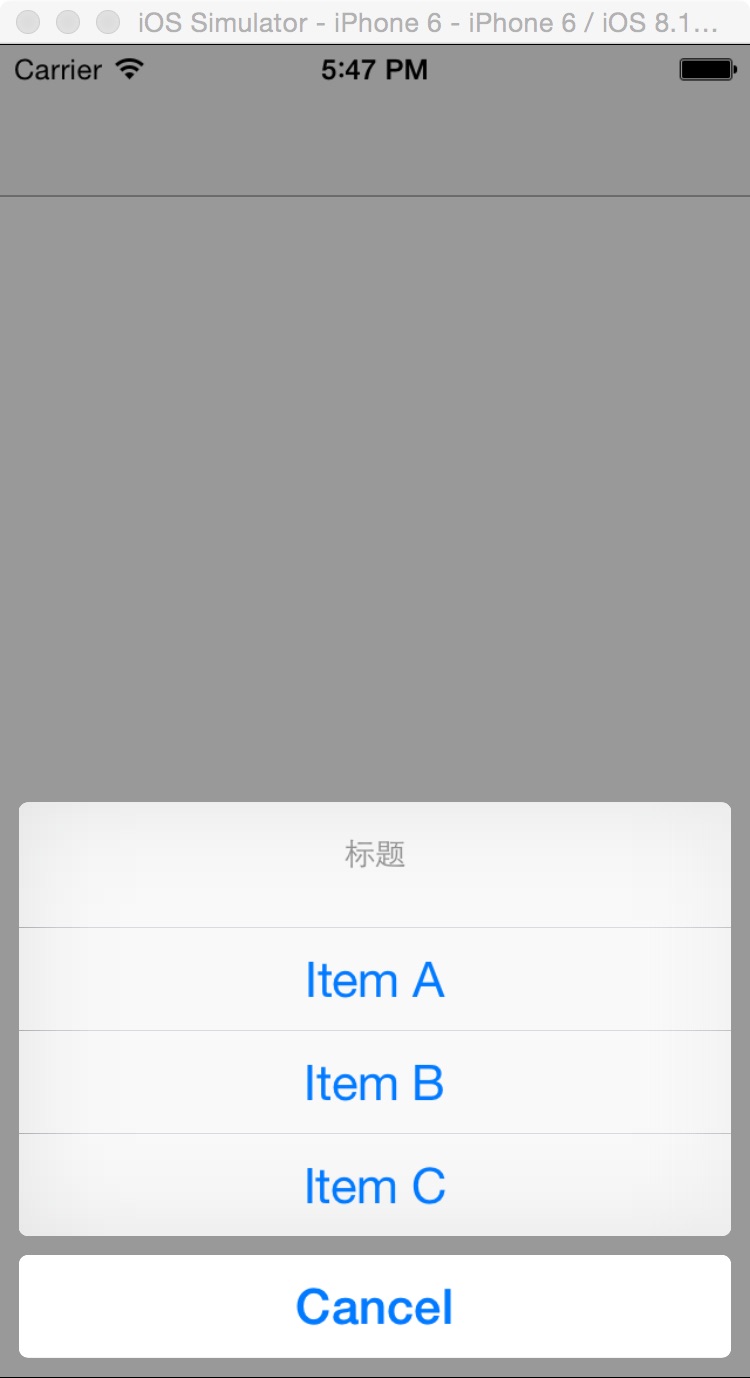Choose Item B from the action sheet

374,1082
